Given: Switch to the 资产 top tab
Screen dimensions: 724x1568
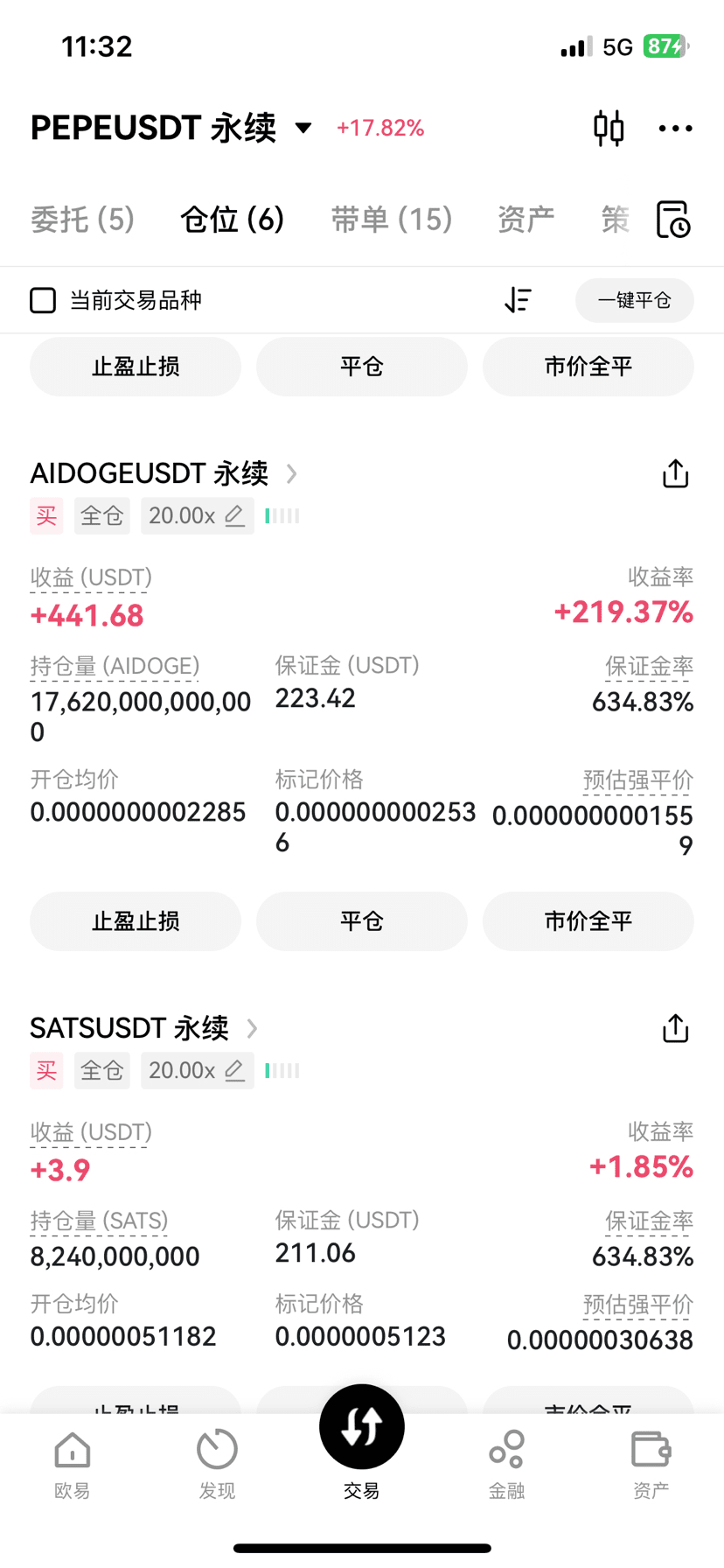Looking at the screenshot, I should coord(526,220).
